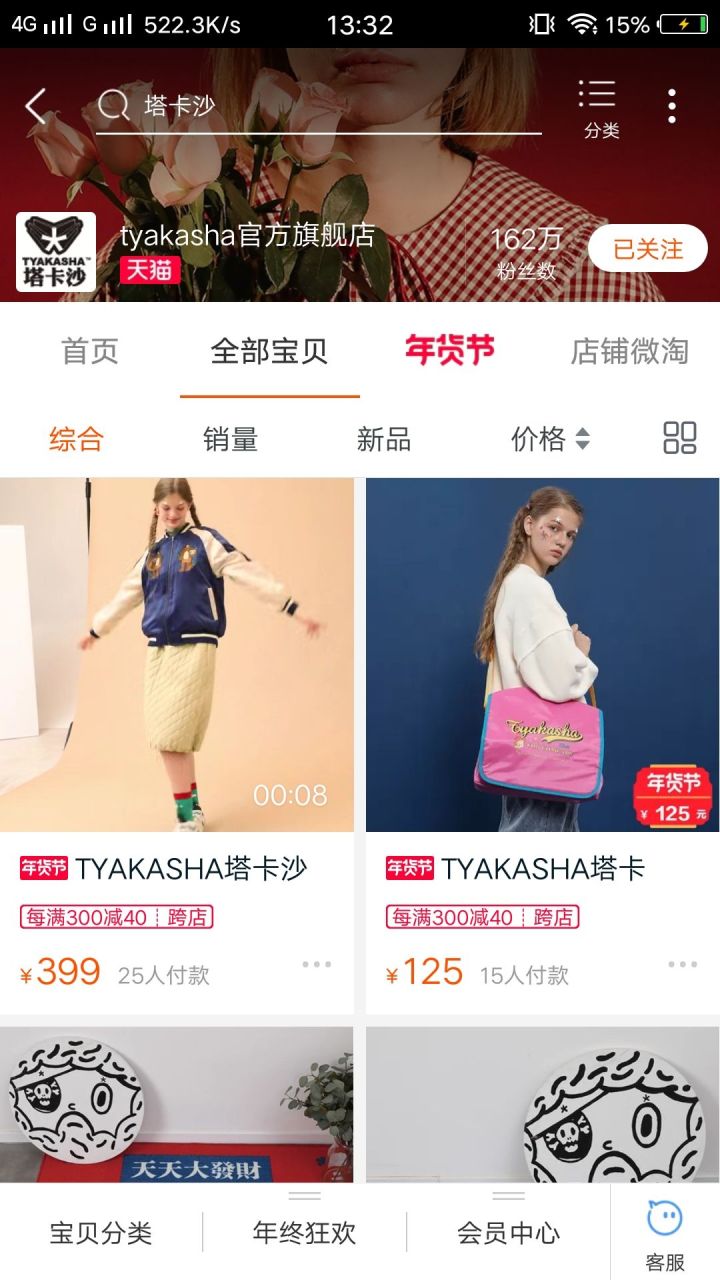The height and width of the screenshot is (1280, 720).
Task: Expand the 宝贝分类 bottom menu
Action: (x=101, y=1233)
